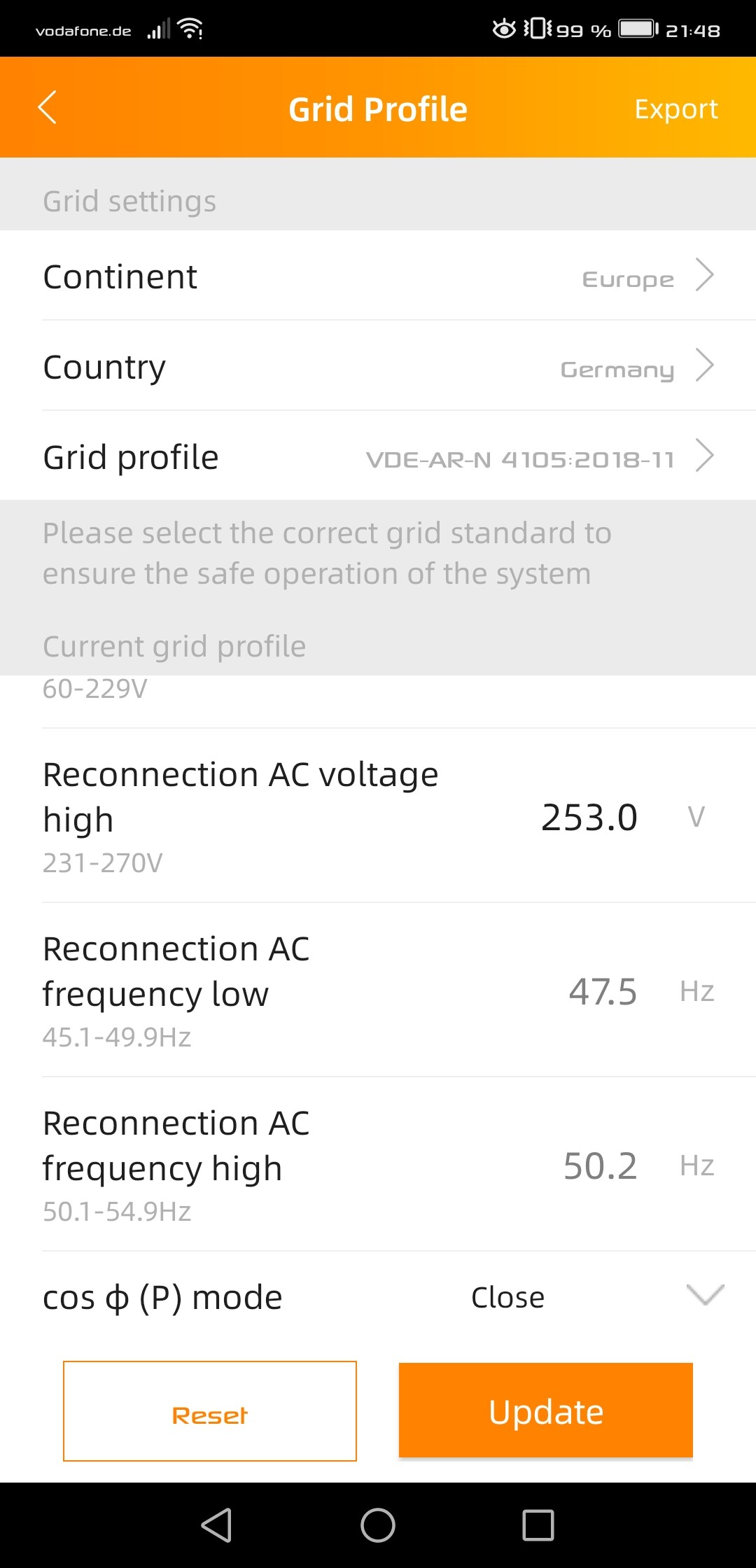Image resolution: width=756 pixels, height=1568 pixels.
Task: Open the Grid profile VDE-AR-N selection
Action: coord(378,456)
